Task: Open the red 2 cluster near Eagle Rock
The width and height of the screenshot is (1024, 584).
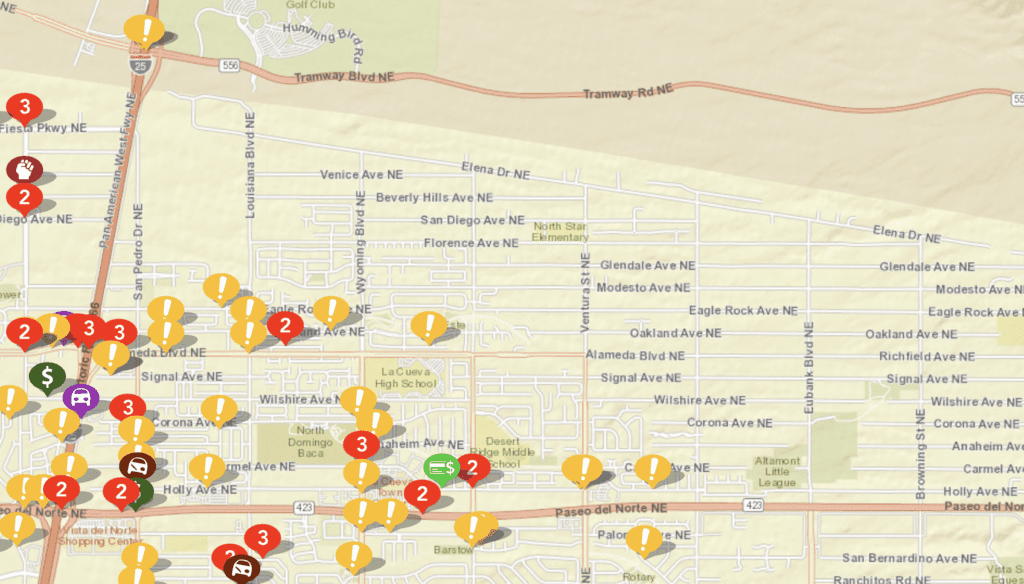Action: [x=285, y=324]
